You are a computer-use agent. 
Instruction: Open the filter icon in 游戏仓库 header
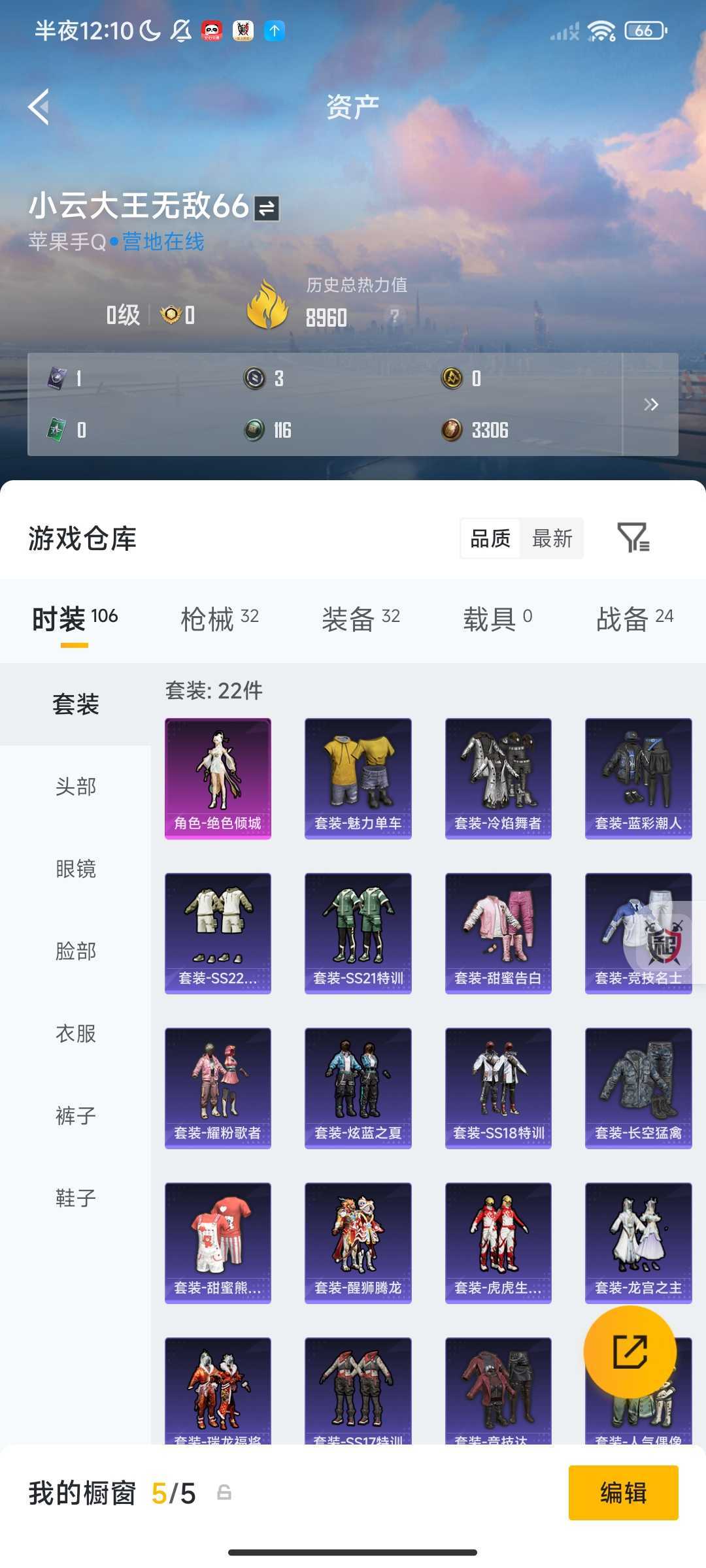click(x=633, y=538)
